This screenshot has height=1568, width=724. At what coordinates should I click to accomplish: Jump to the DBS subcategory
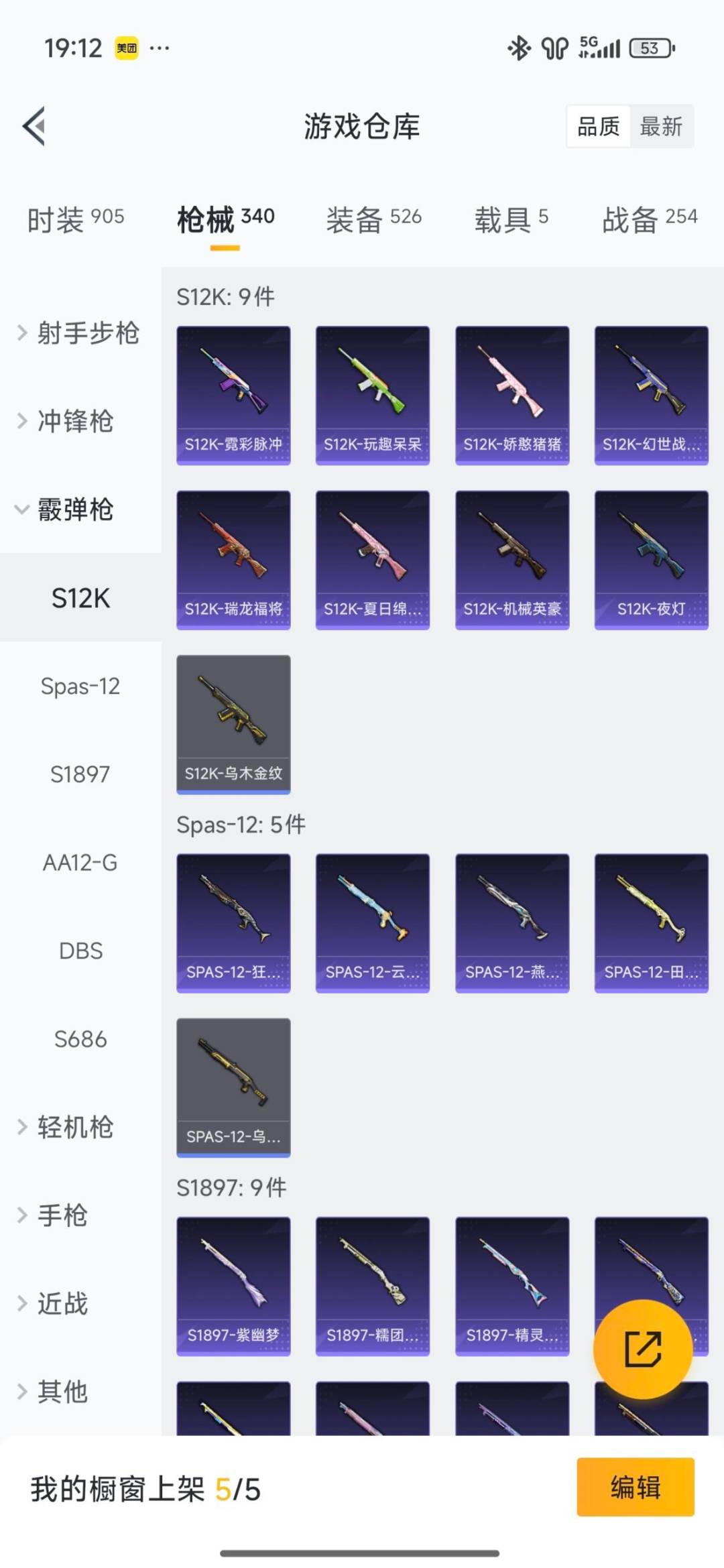click(80, 951)
